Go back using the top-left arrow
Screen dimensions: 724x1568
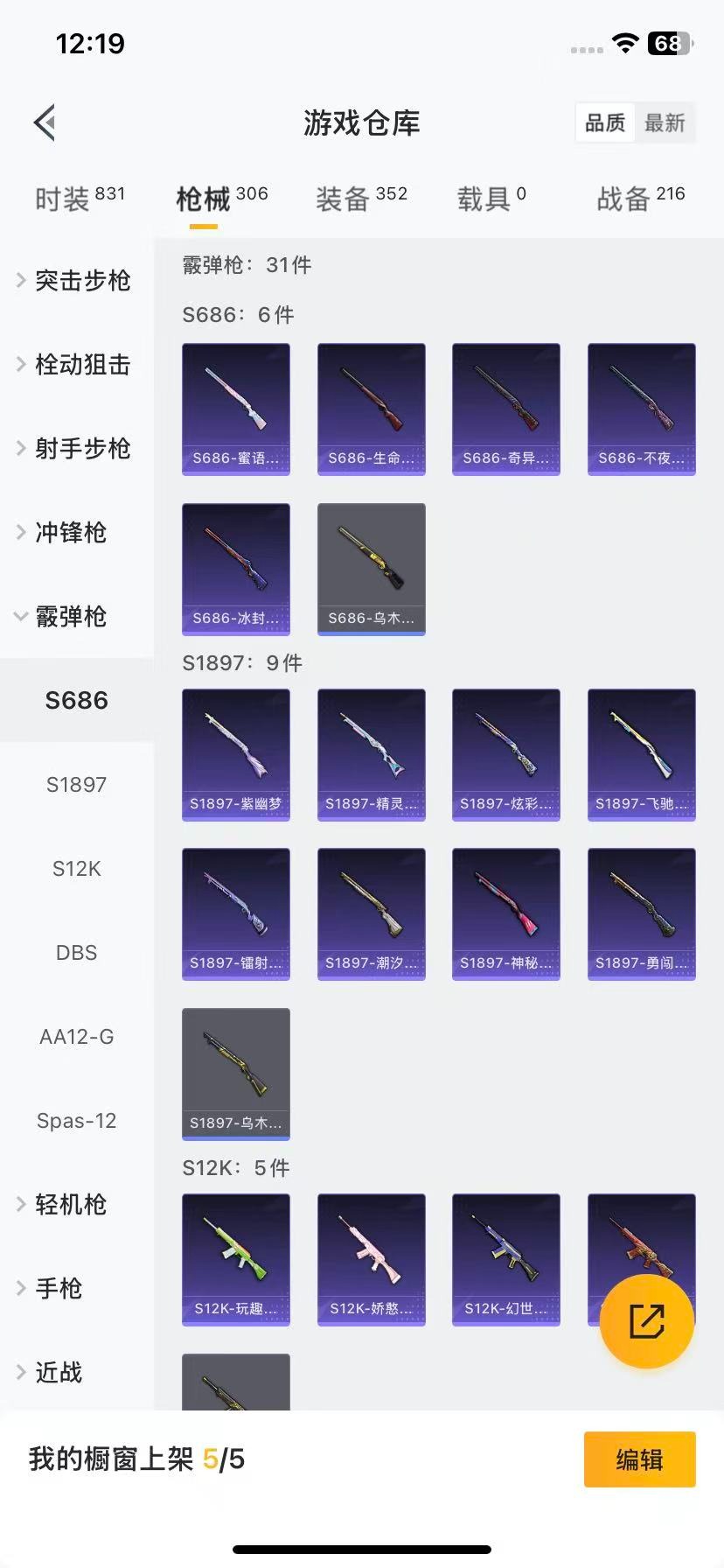click(x=45, y=122)
